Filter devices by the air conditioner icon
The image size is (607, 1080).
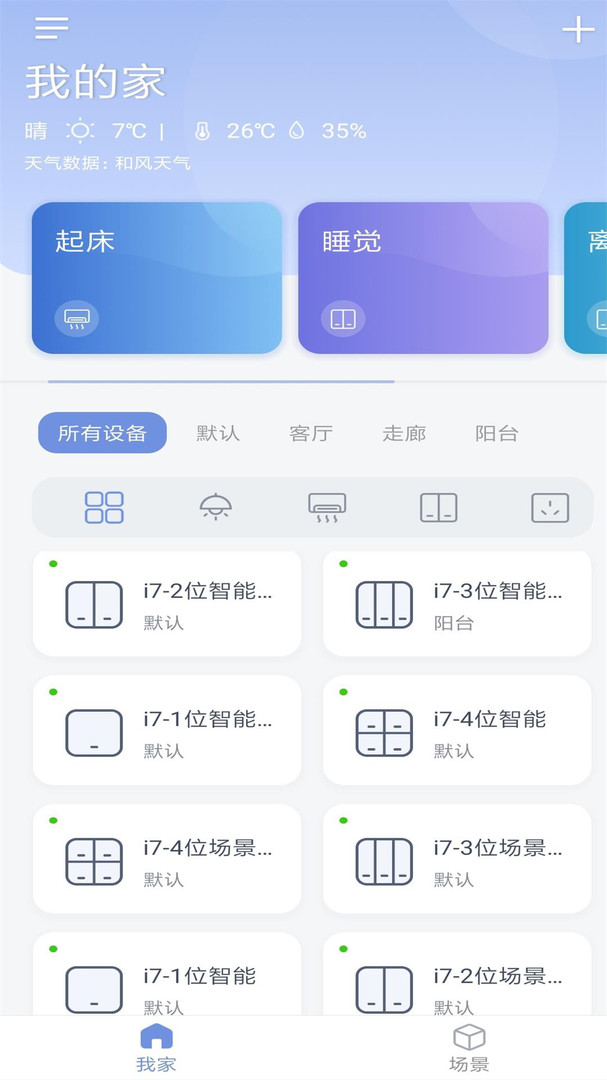327,508
